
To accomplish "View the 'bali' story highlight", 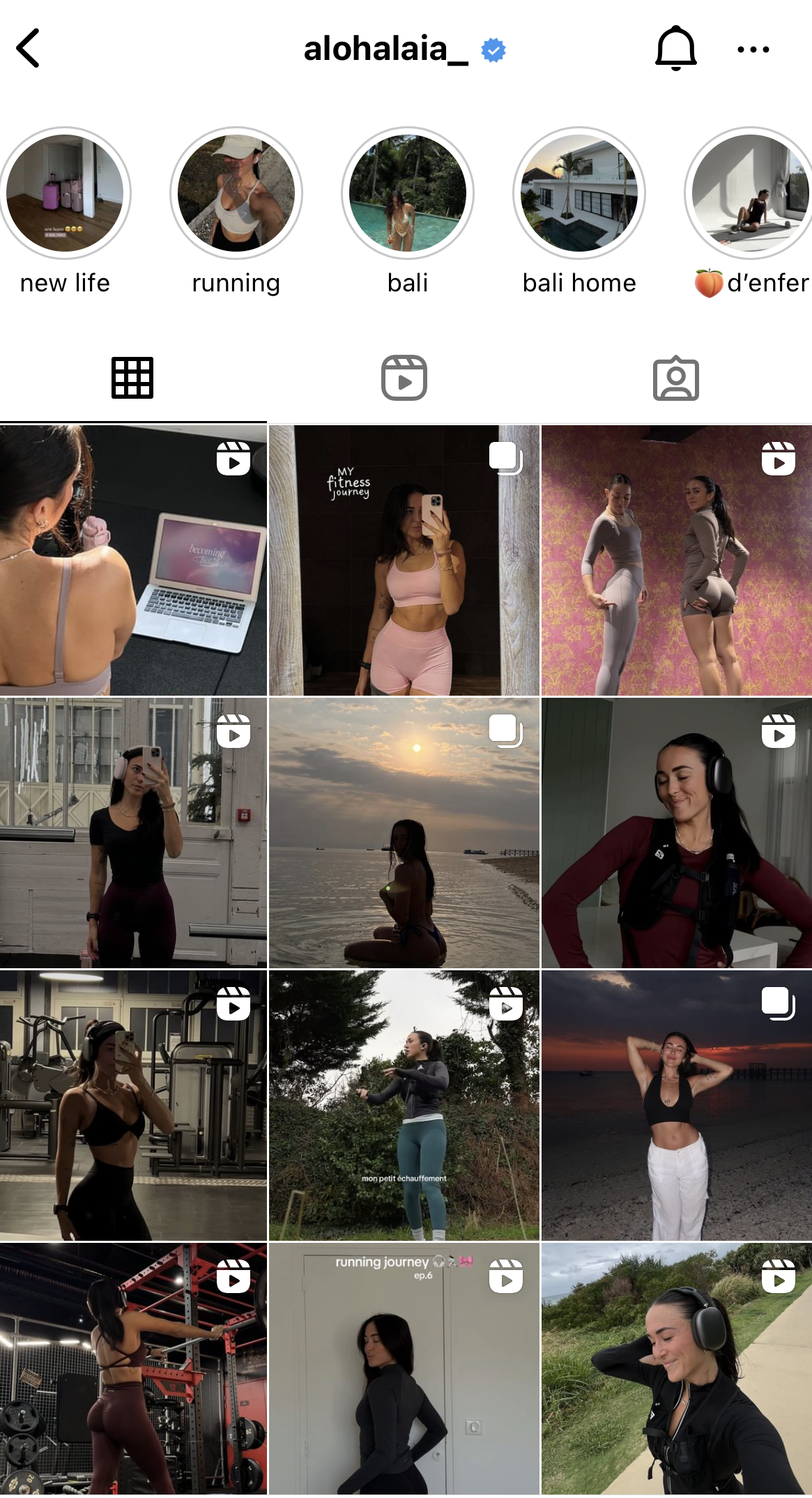I will pyautogui.click(x=408, y=193).
